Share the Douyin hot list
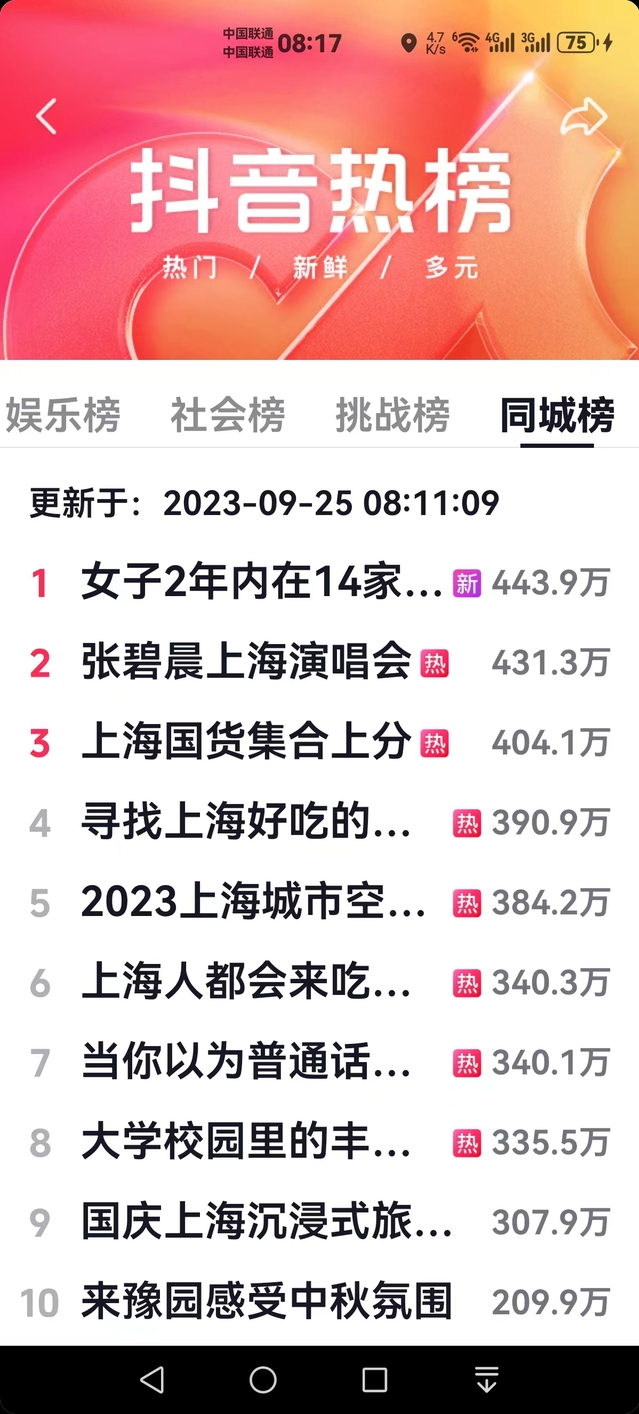 pyautogui.click(x=584, y=117)
